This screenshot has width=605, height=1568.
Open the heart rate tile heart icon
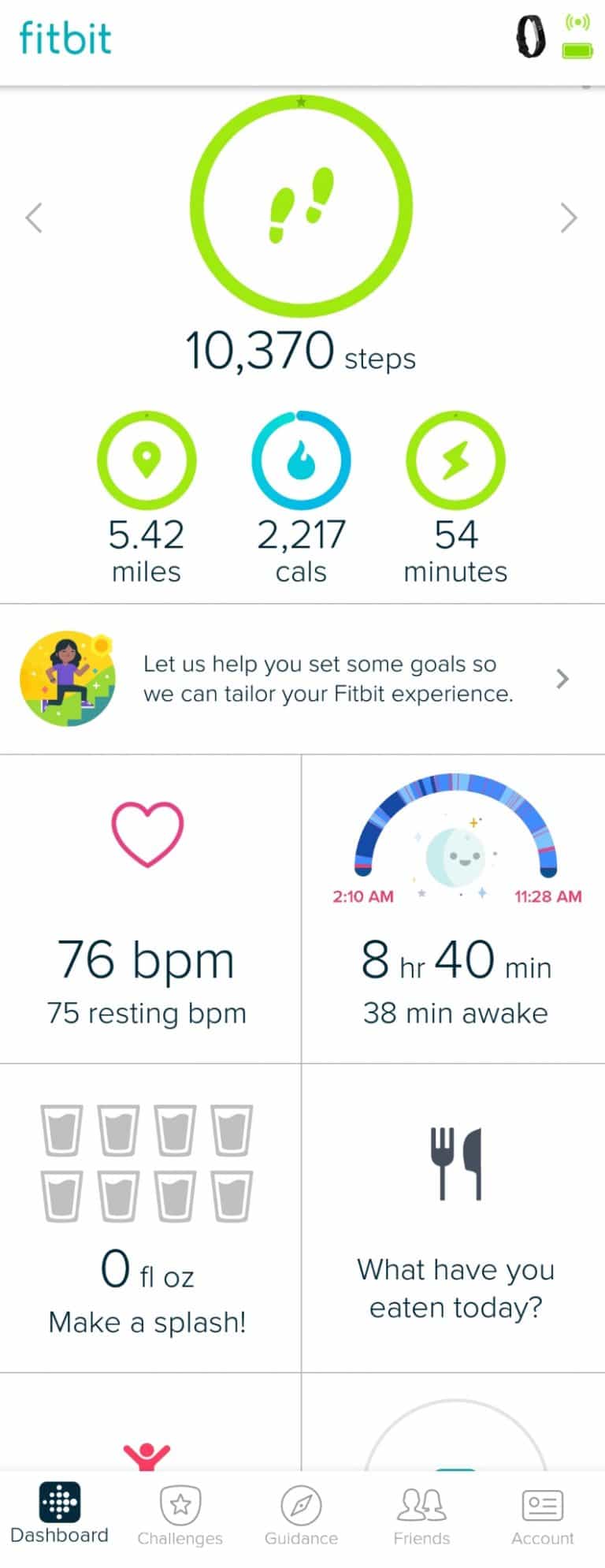pos(150,835)
